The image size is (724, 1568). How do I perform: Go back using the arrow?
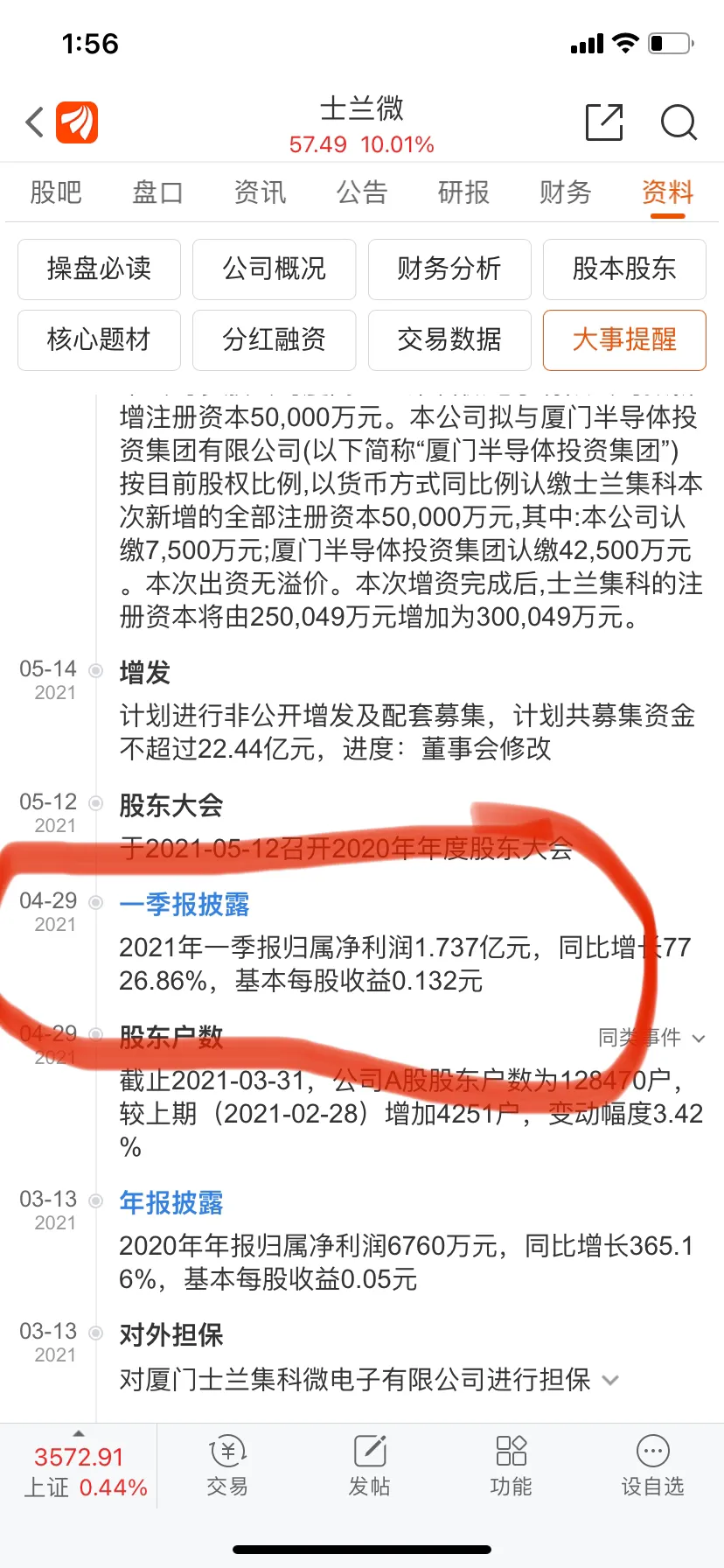tap(35, 122)
